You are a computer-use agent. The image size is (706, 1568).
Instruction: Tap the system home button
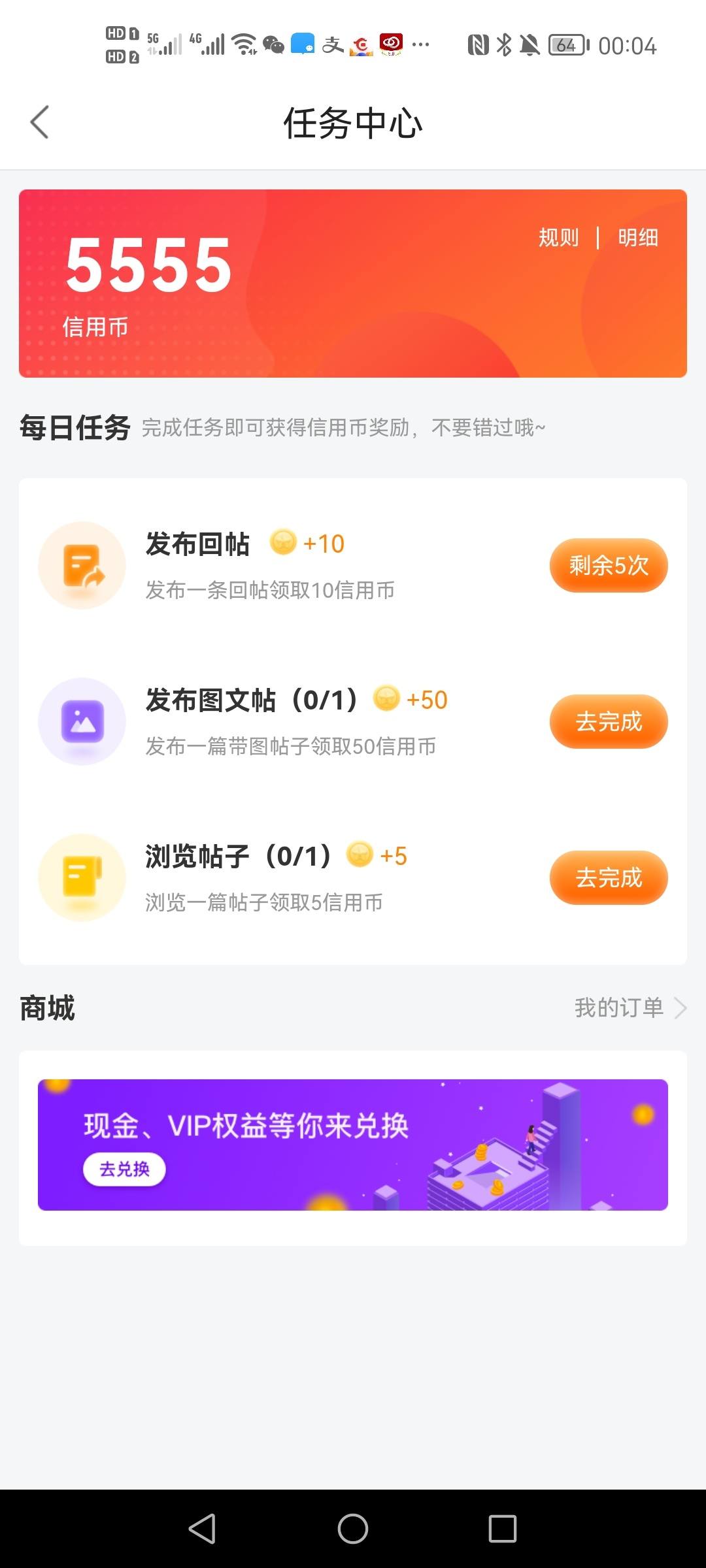tap(353, 1529)
